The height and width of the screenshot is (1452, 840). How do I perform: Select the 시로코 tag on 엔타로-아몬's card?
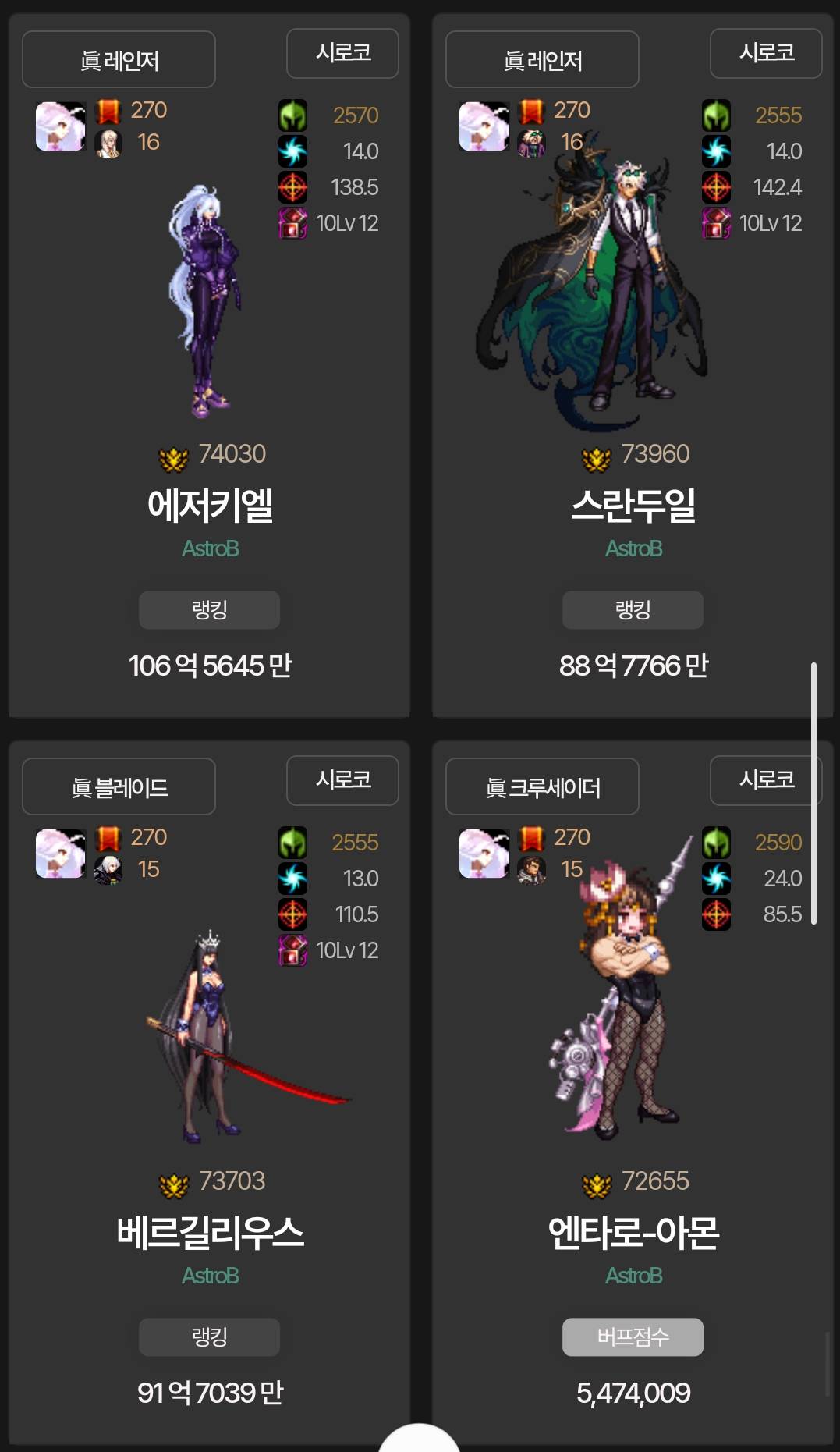click(x=766, y=780)
